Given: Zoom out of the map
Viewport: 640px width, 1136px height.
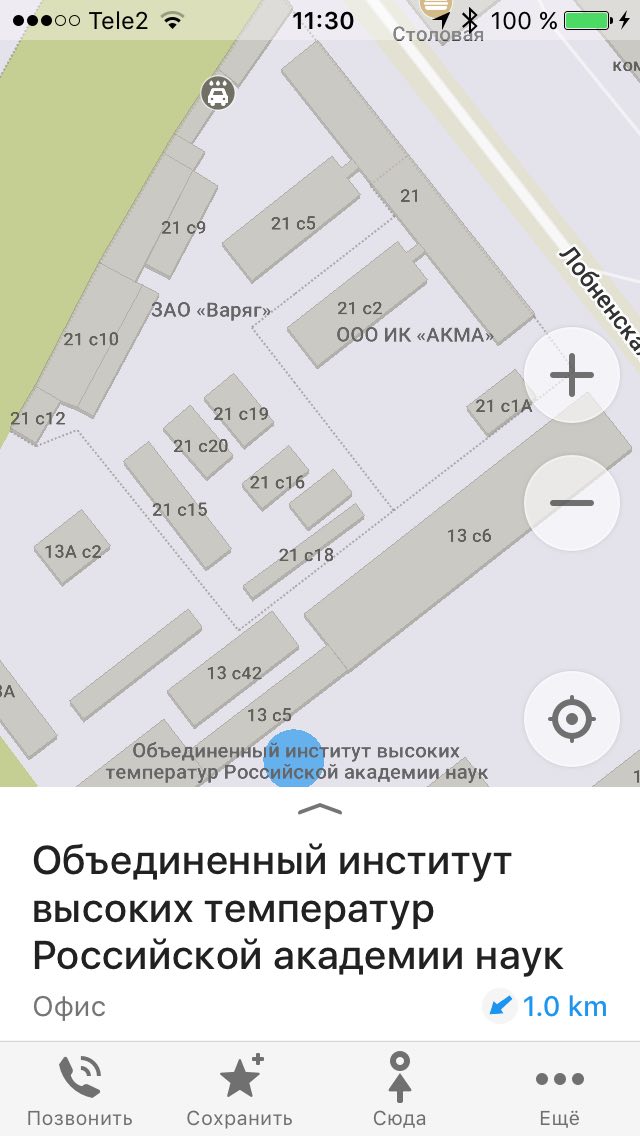Looking at the screenshot, I should (x=572, y=503).
